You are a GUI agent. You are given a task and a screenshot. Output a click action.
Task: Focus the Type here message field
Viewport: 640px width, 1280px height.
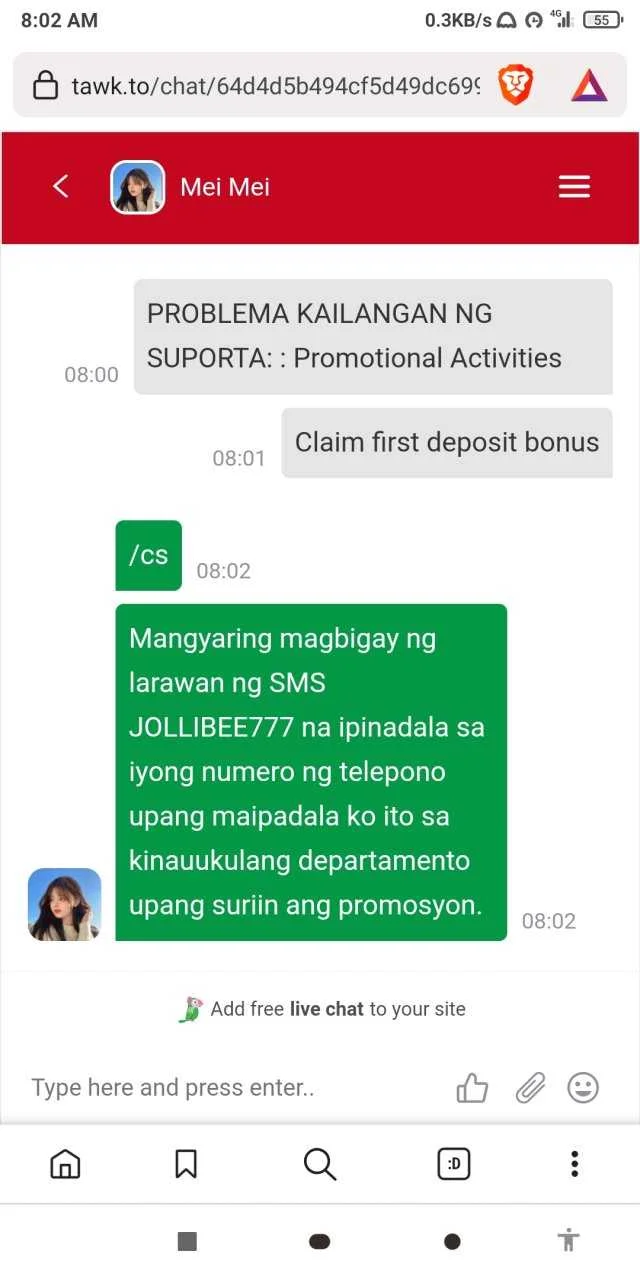(x=235, y=1087)
